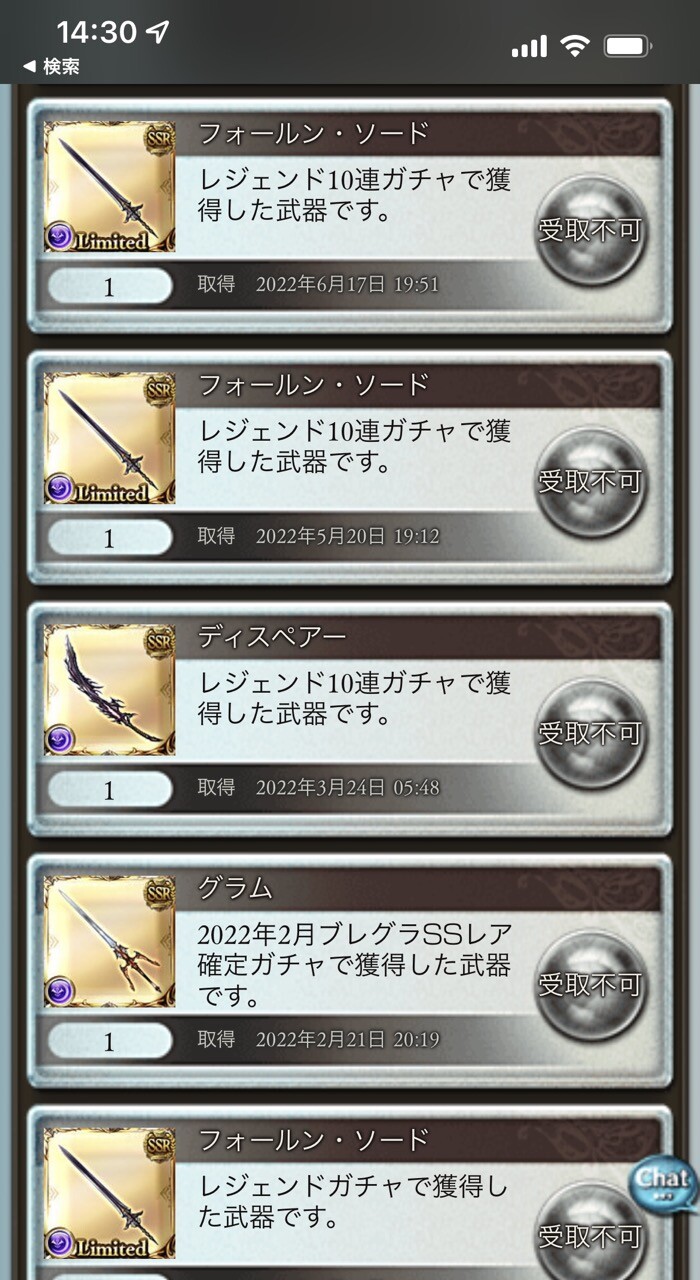
Task: Tap 受取不可 on the May 20 フォールン・ソード
Action: coord(589,483)
